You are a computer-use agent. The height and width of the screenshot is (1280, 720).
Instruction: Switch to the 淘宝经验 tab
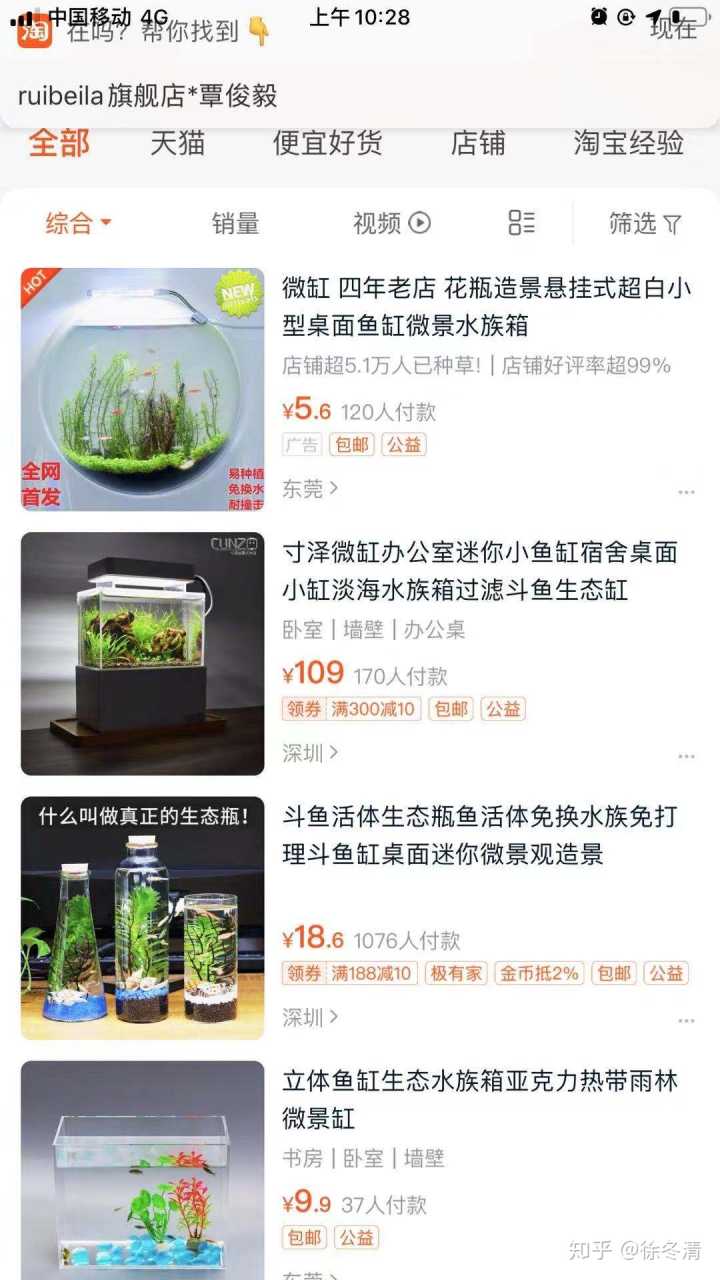[x=628, y=143]
